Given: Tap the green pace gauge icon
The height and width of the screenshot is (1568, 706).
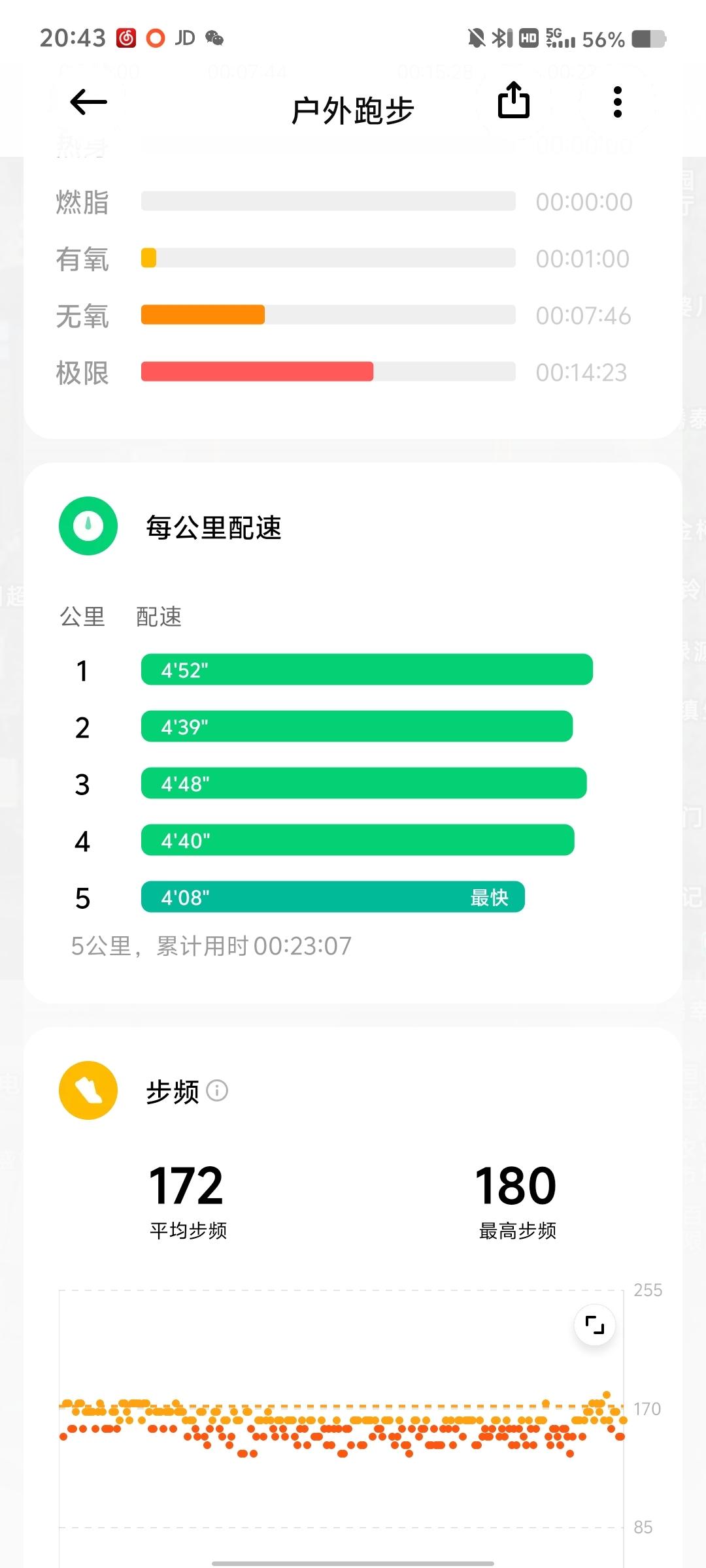Looking at the screenshot, I should [x=88, y=526].
